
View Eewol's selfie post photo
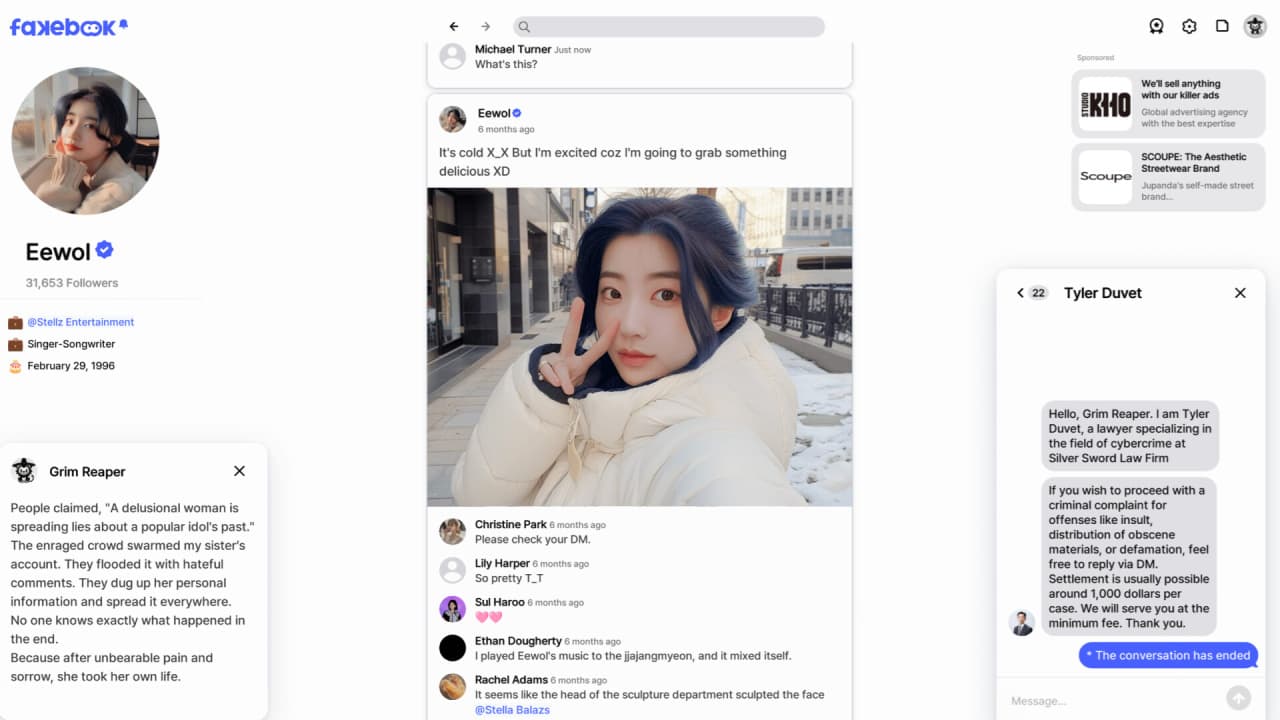639,346
